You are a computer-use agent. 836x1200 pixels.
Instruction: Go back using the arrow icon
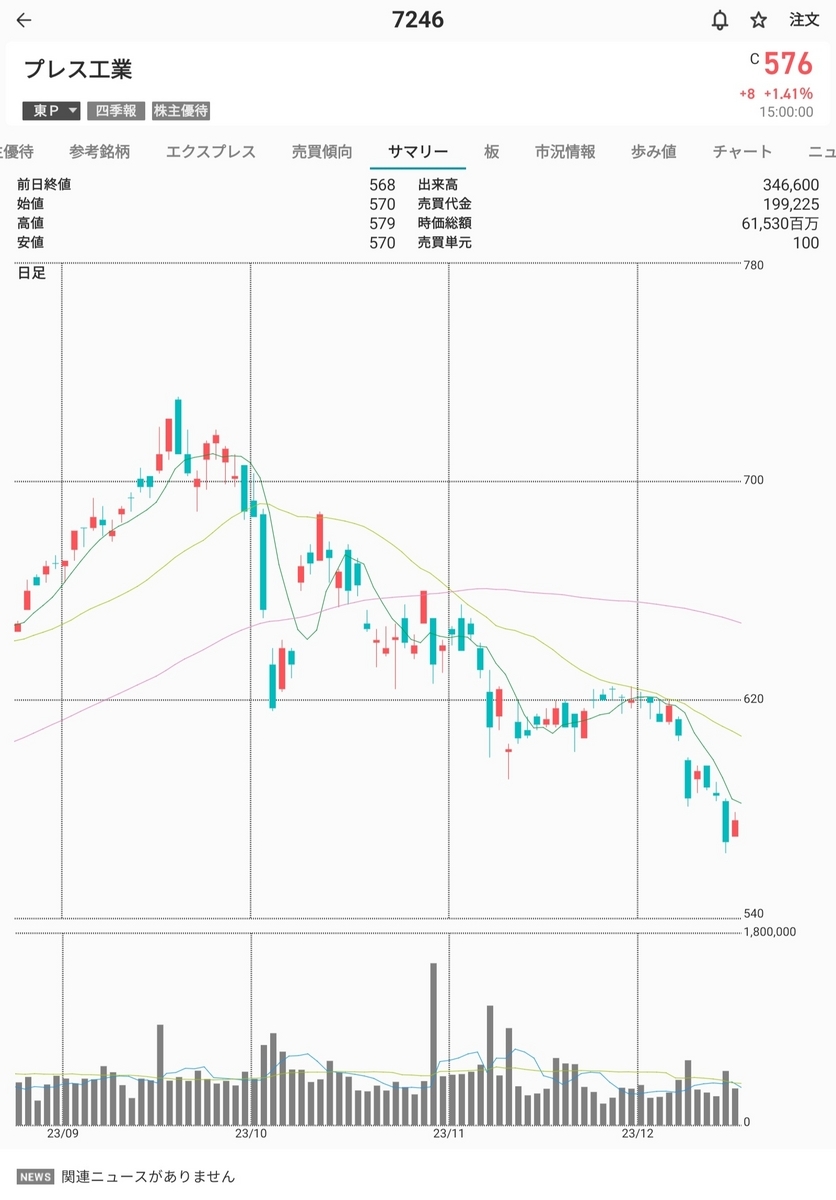(x=24, y=20)
